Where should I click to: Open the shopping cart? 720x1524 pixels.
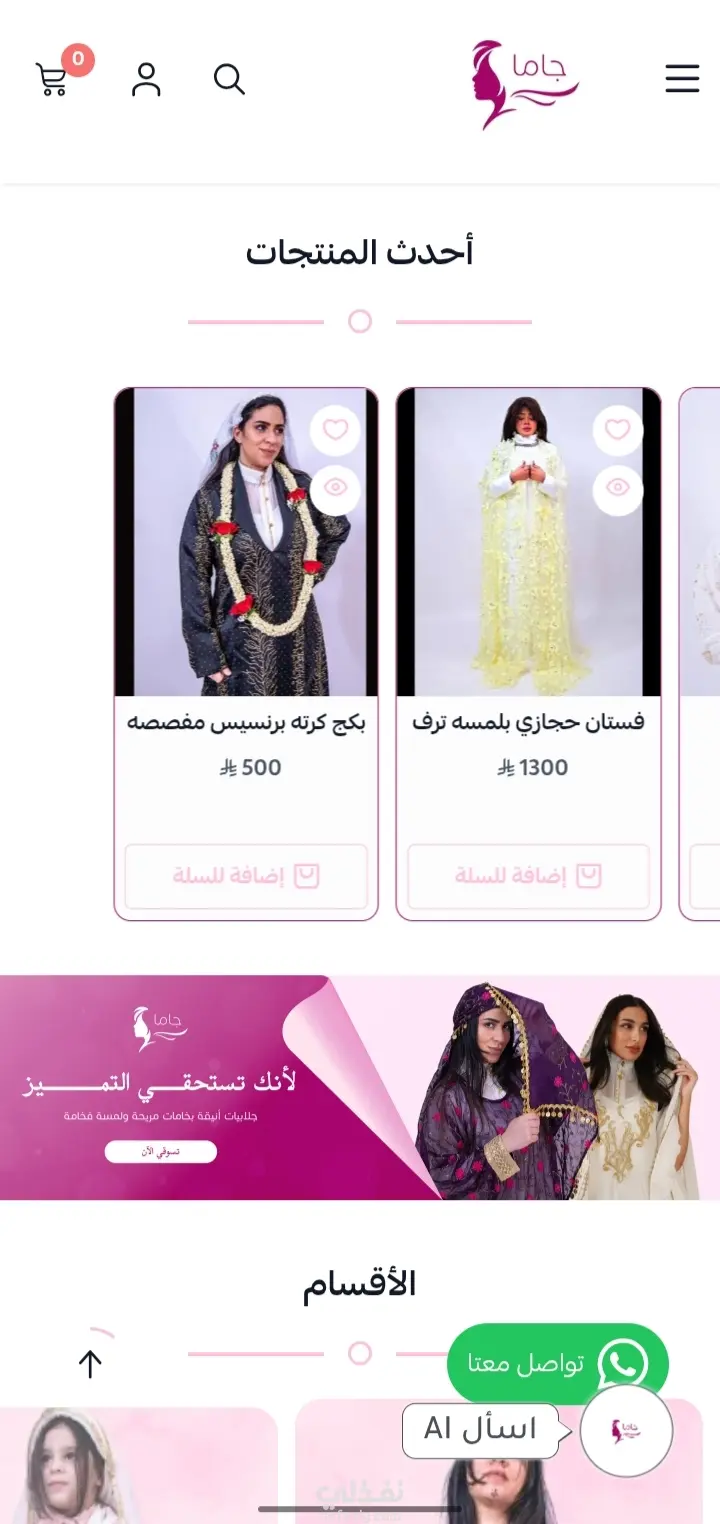pyautogui.click(x=54, y=79)
